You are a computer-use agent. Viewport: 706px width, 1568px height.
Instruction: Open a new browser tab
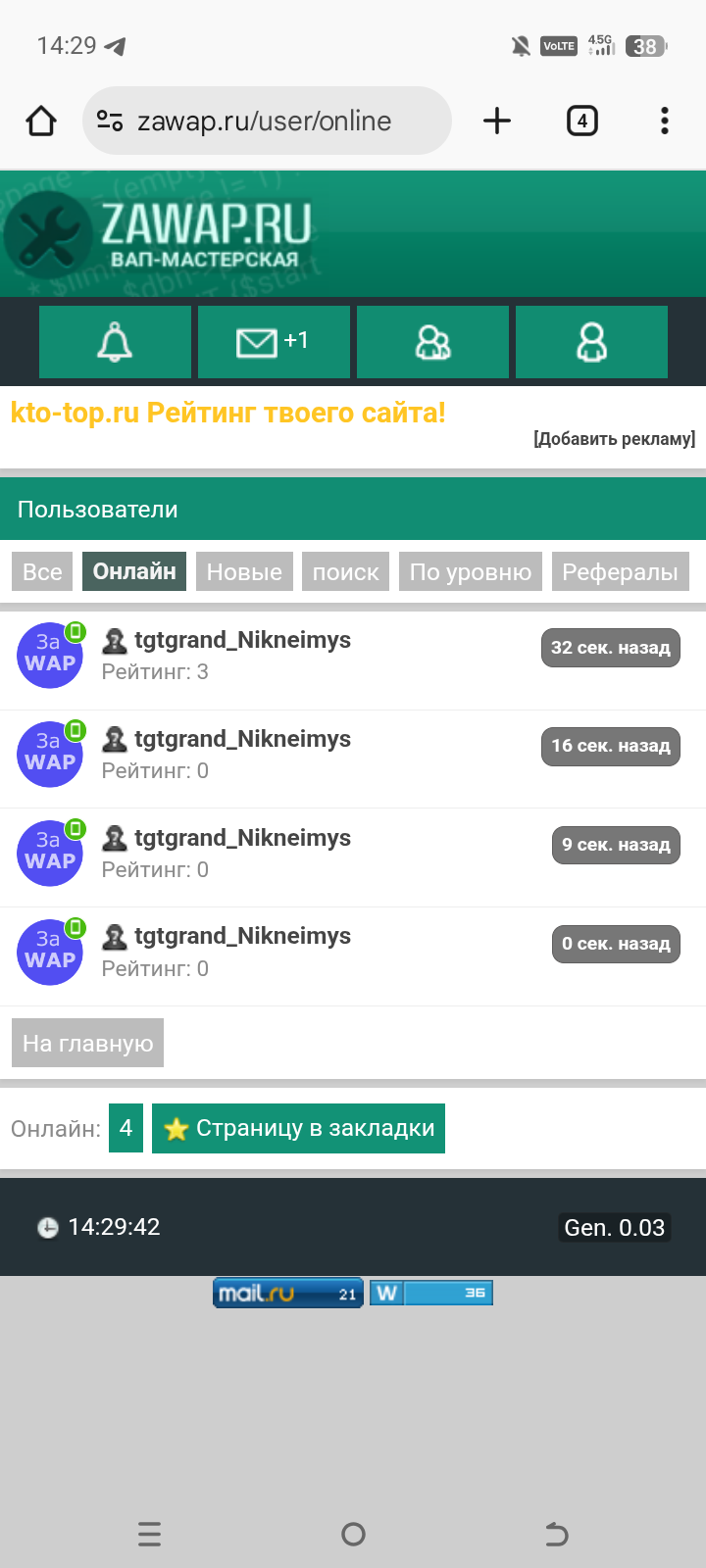tap(497, 121)
